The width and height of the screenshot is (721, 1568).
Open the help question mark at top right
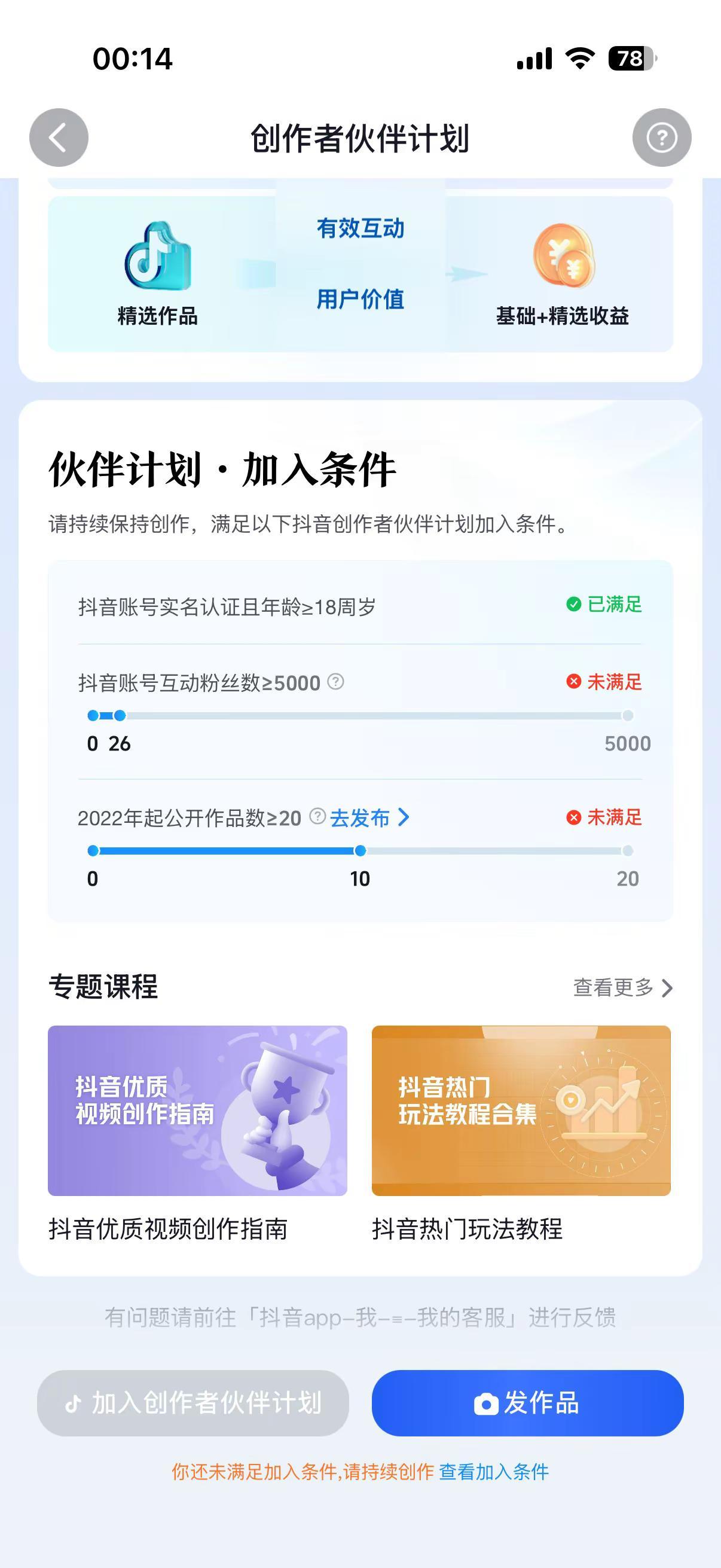(663, 137)
